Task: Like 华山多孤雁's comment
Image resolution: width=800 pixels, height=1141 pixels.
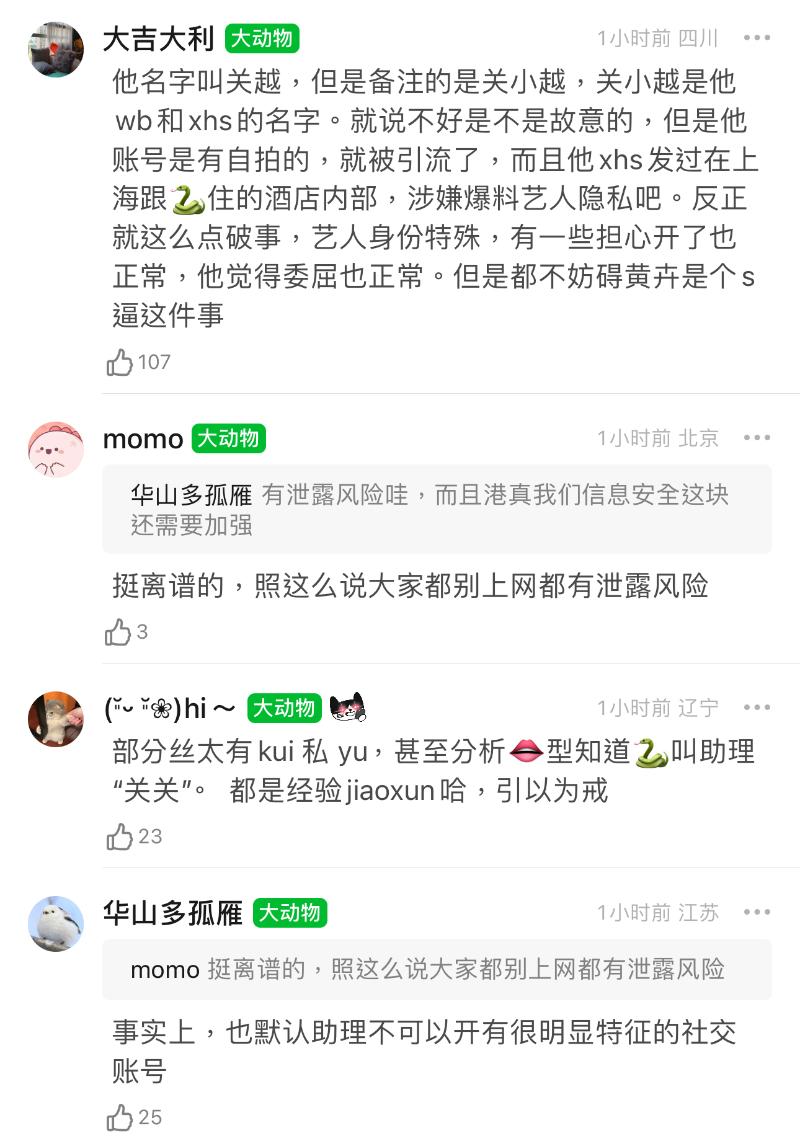Action: [121, 1117]
